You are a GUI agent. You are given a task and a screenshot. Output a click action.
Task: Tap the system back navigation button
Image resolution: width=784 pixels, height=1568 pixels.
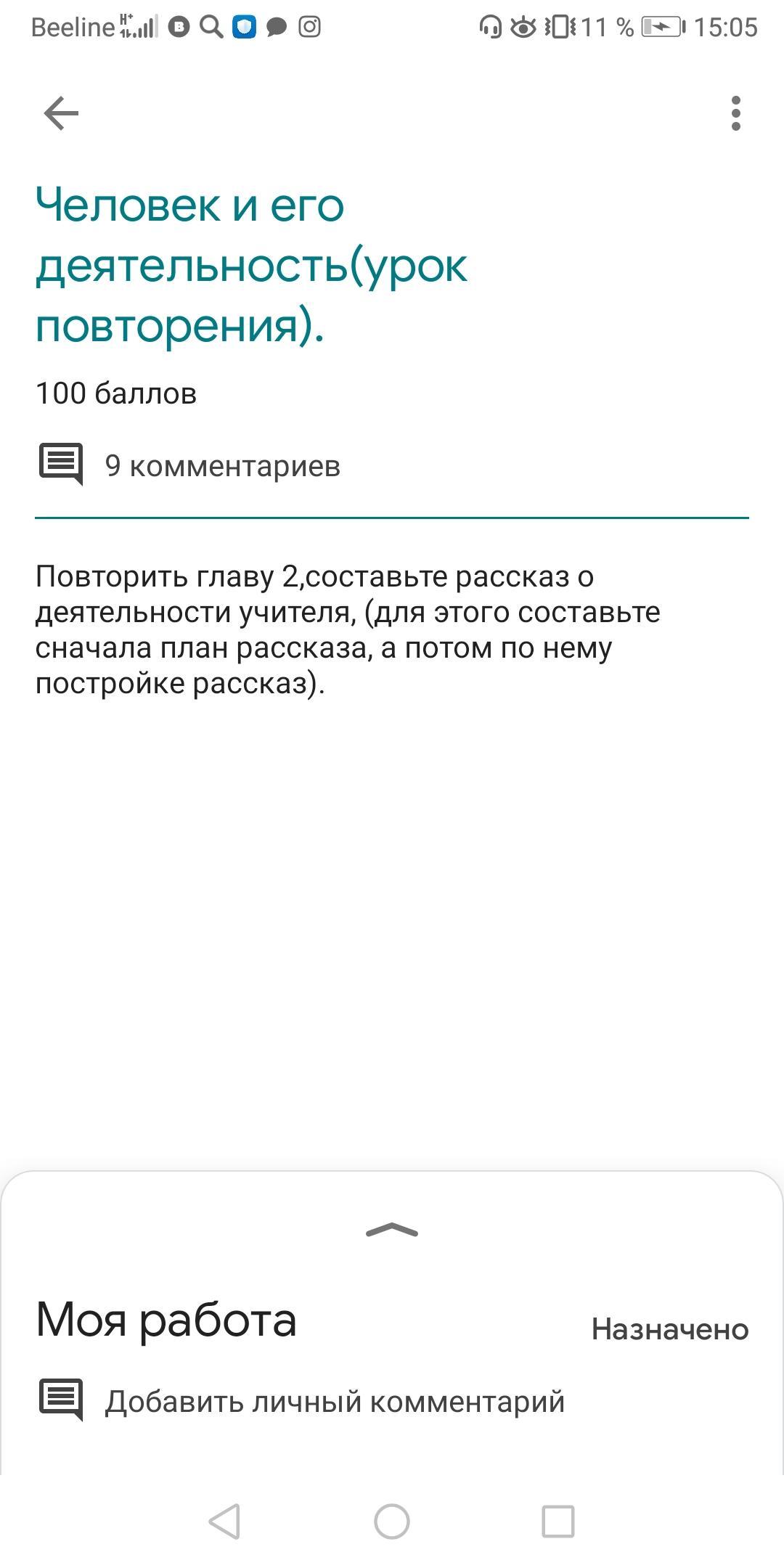224,1521
